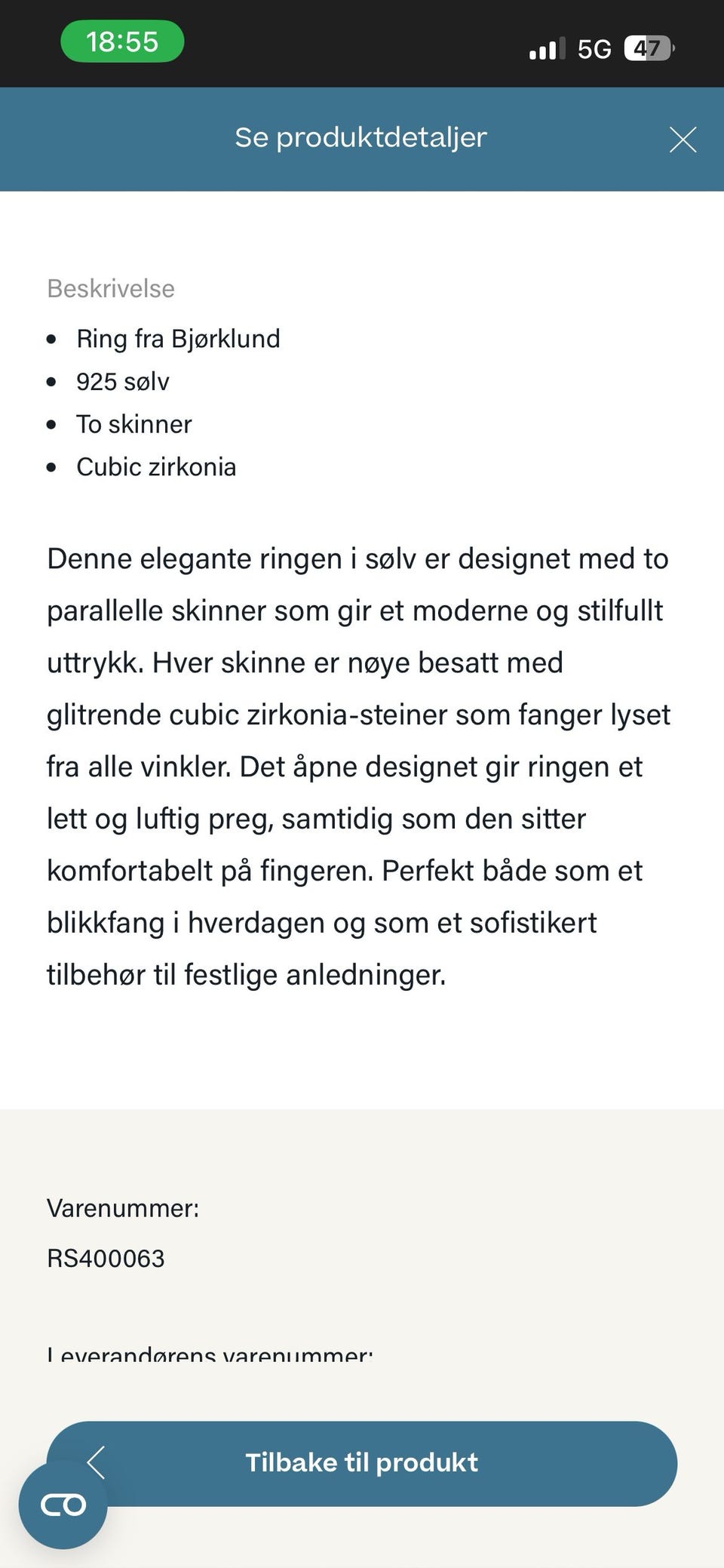Tap the X to dismiss product details
The height and width of the screenshot is (1568, 724).
[x=683, y=139]
